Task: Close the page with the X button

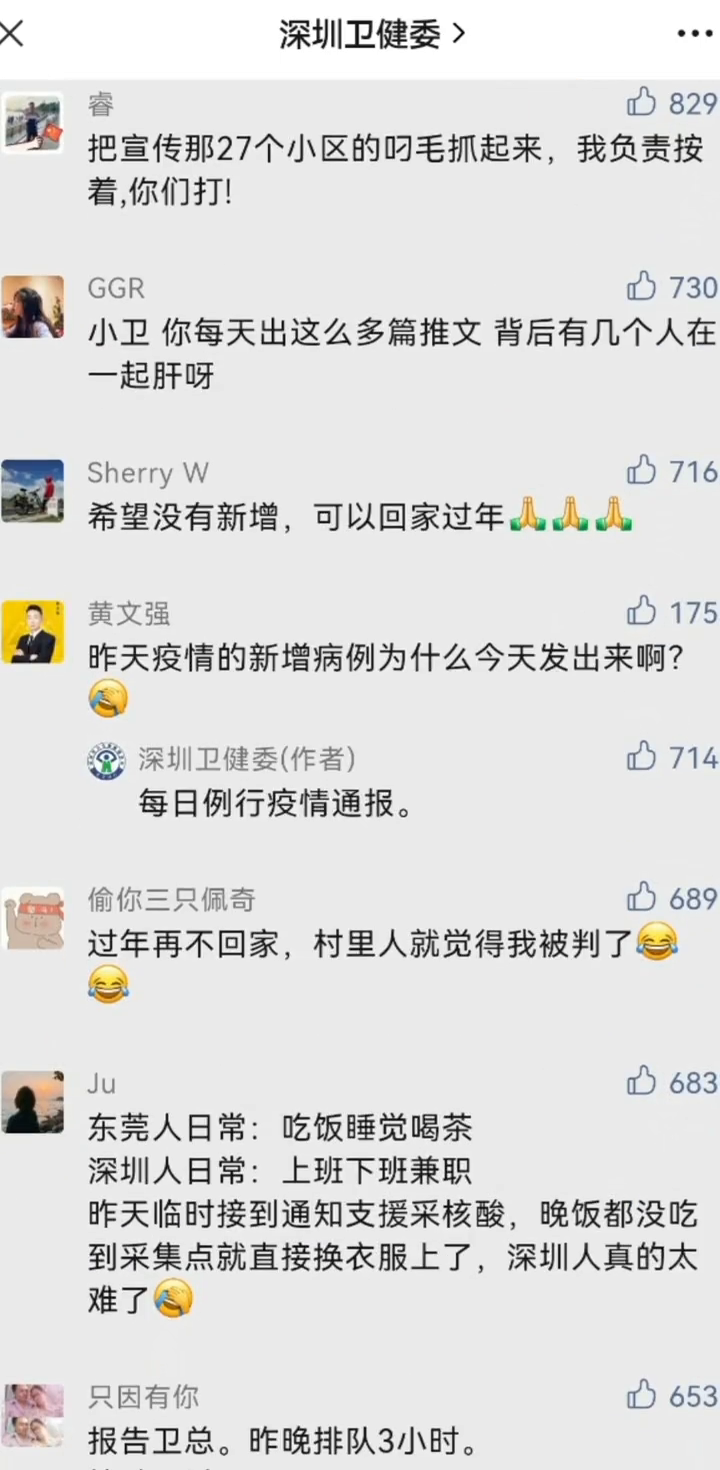Action: point(12,34)
